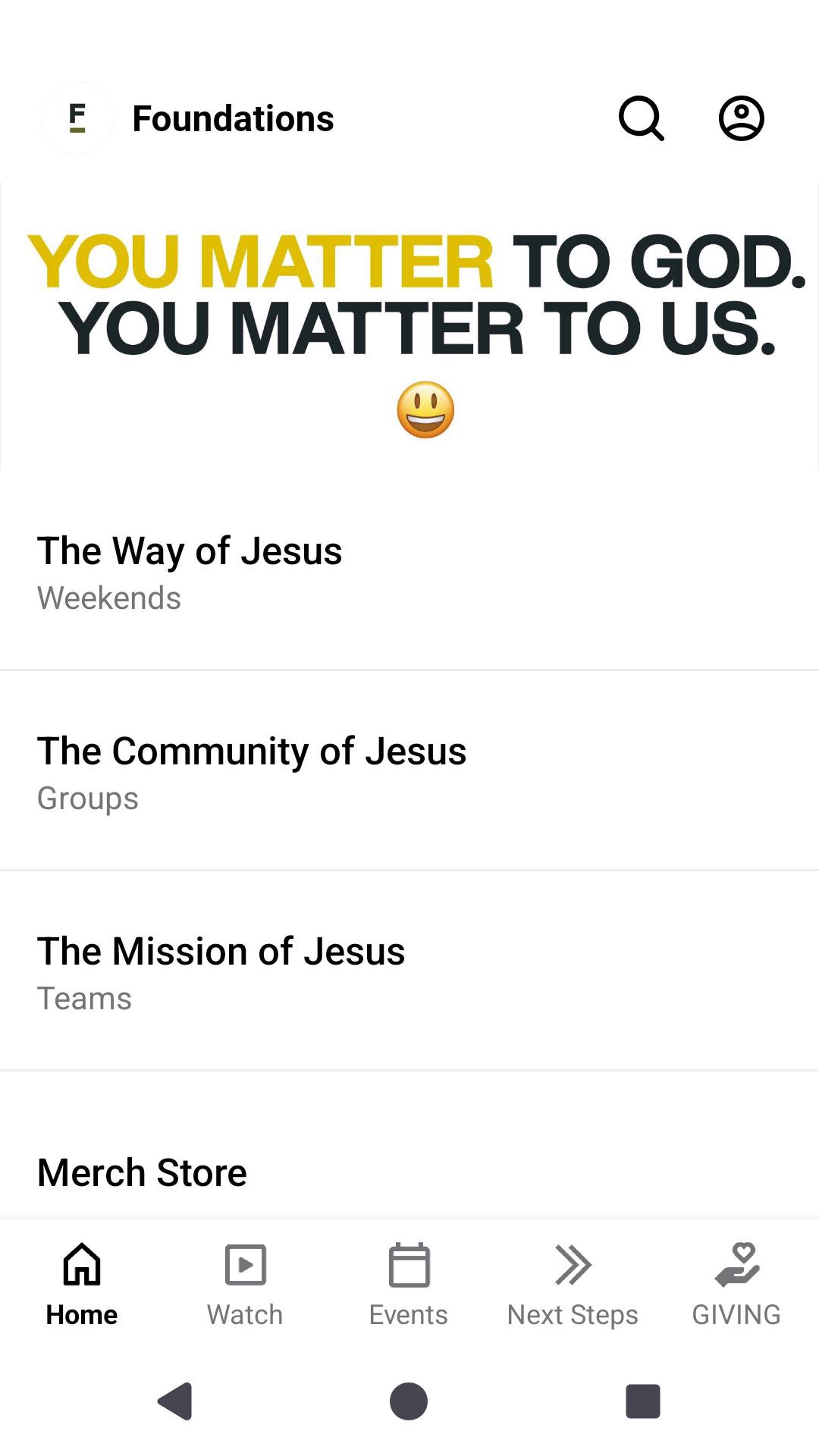Screen dimensions: 819x1456
Task: Open the Next Steps tab
Action: (x=573, y=1285)
